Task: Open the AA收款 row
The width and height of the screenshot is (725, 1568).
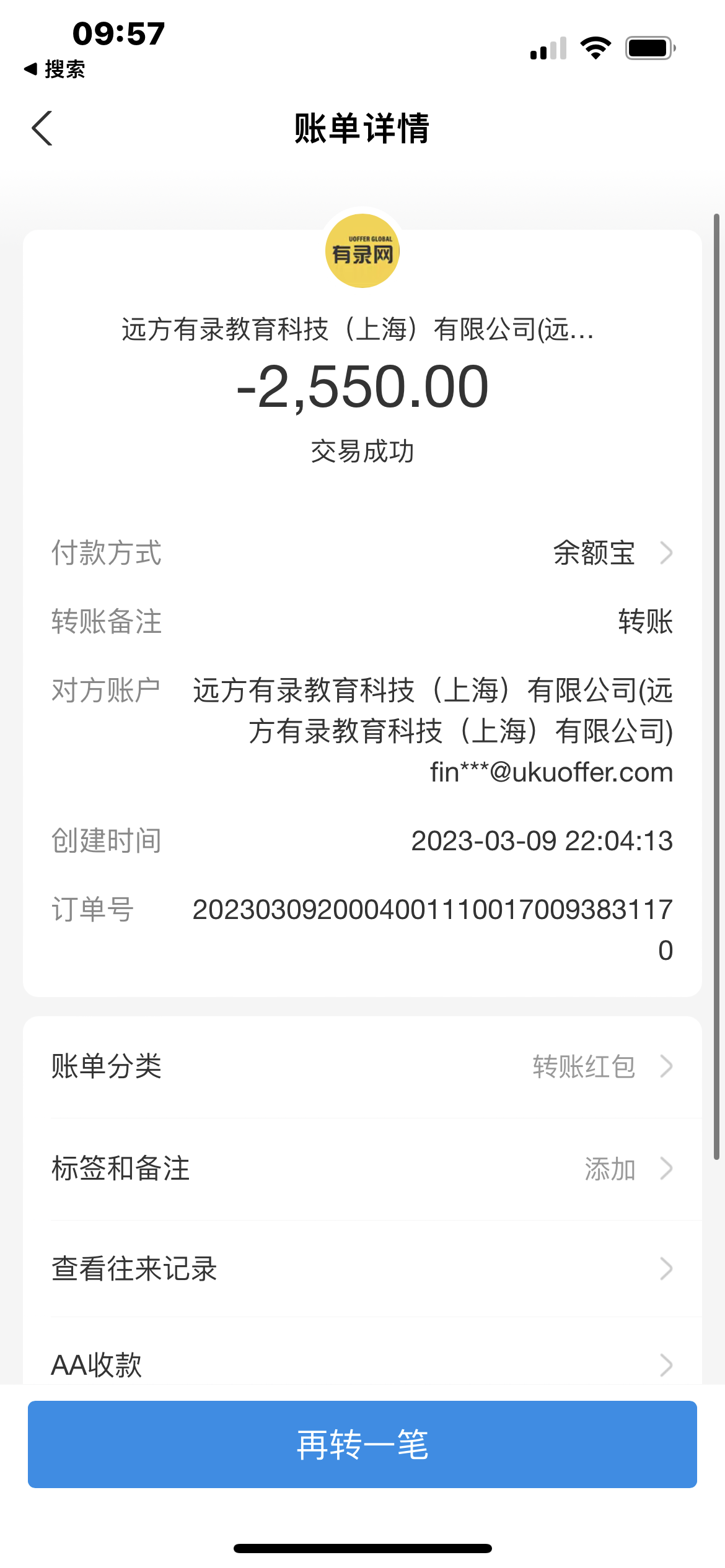Action: [362, 1364]
